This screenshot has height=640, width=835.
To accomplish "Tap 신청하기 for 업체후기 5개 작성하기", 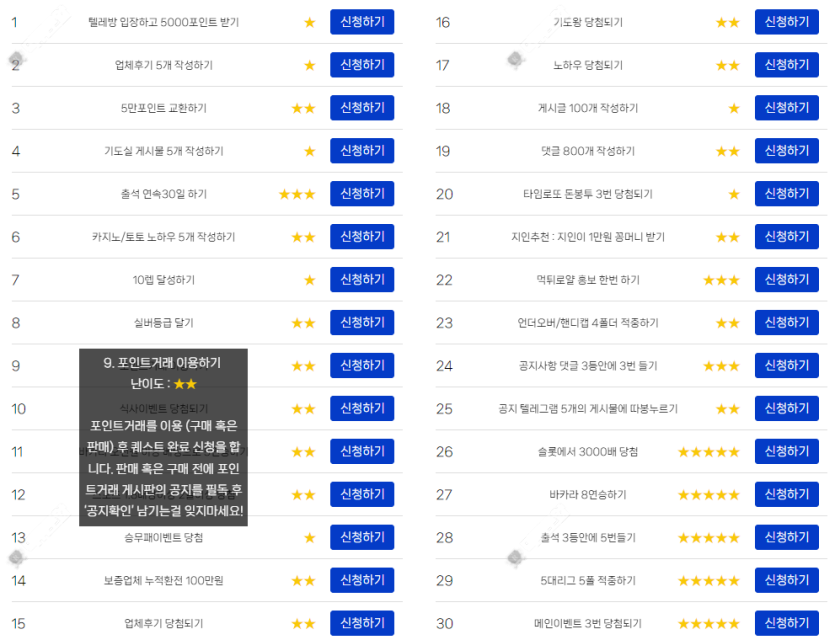I will pyautogui.click(x=362, y=65).
